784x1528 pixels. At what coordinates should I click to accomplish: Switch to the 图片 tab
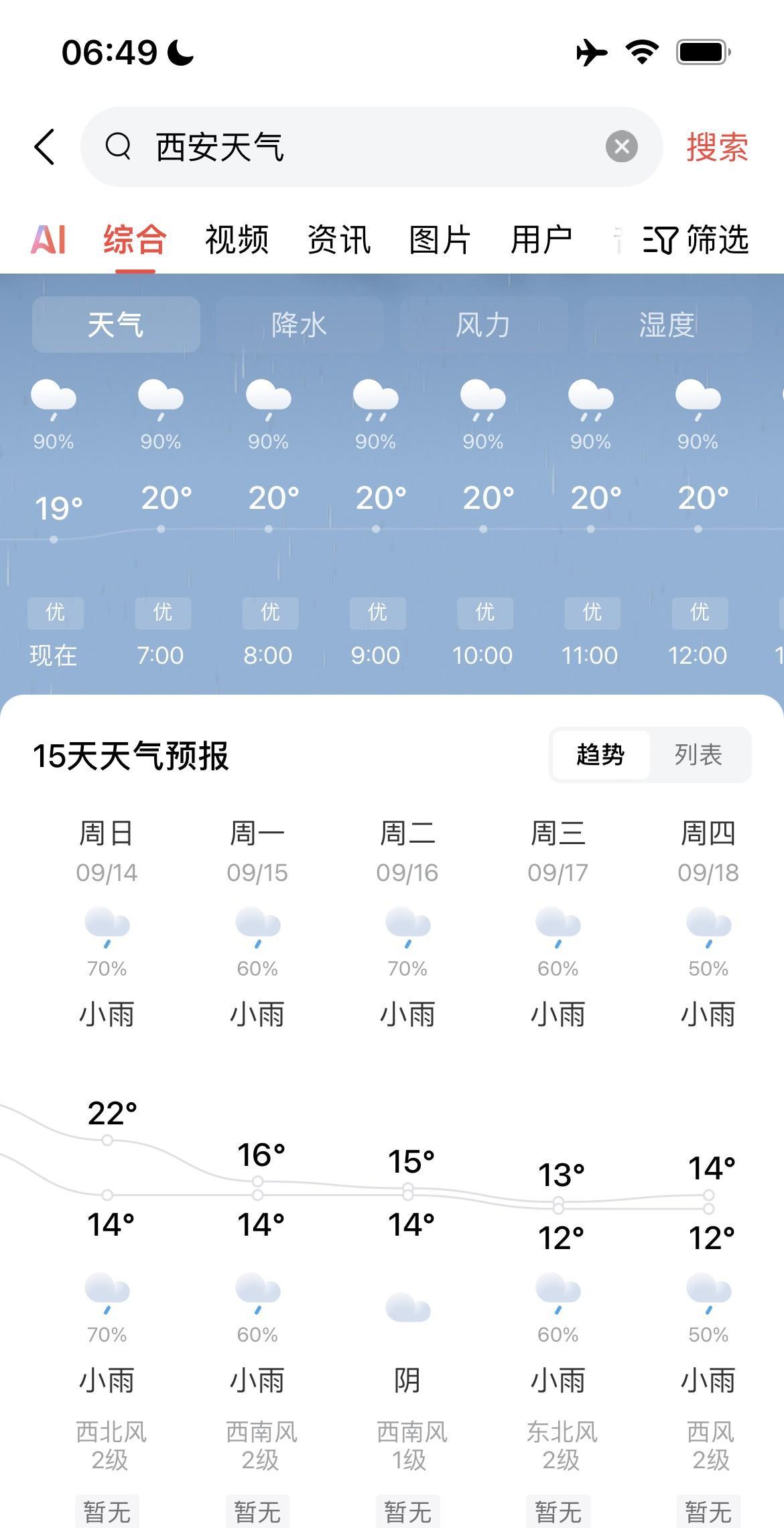pos(440,239)
